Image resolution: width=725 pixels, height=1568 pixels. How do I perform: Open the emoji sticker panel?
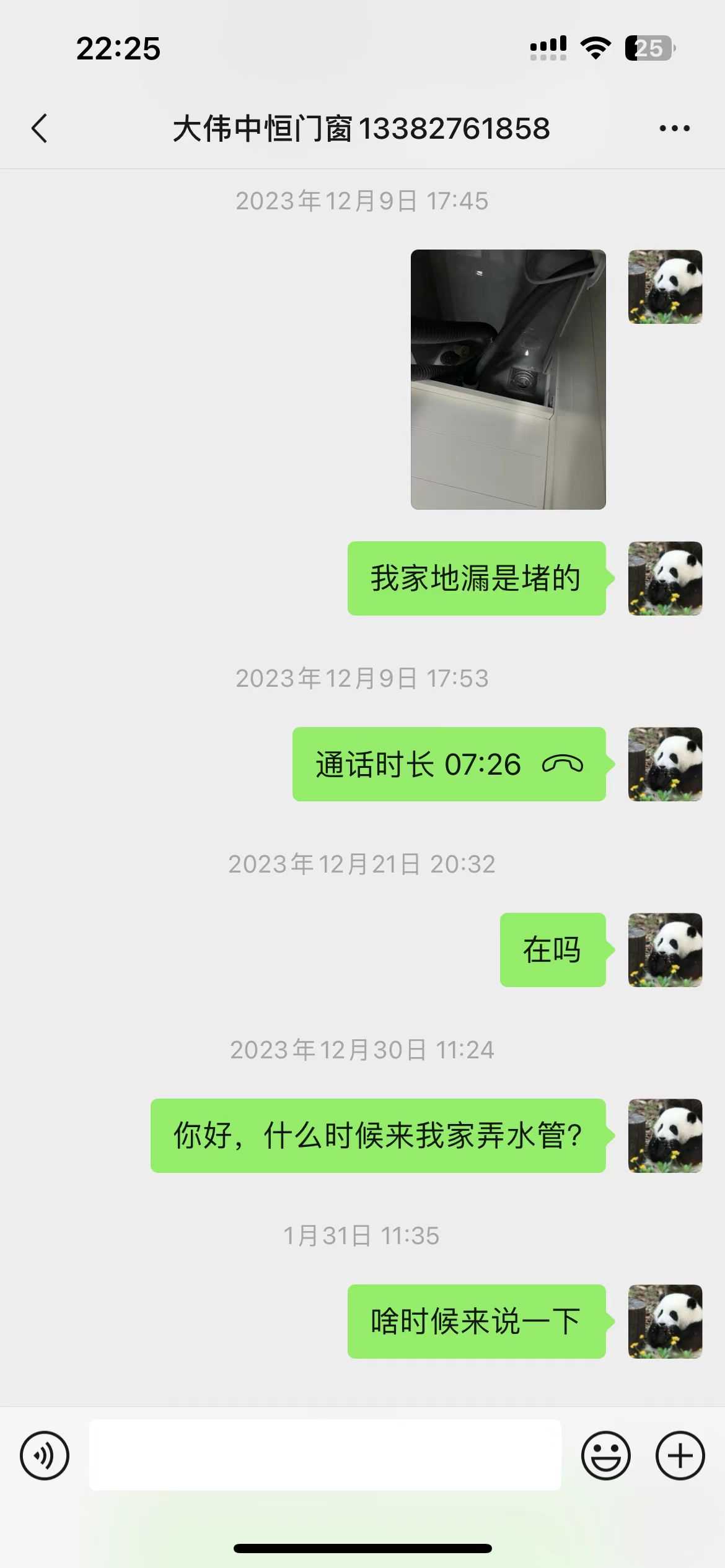click(605, 1455)
